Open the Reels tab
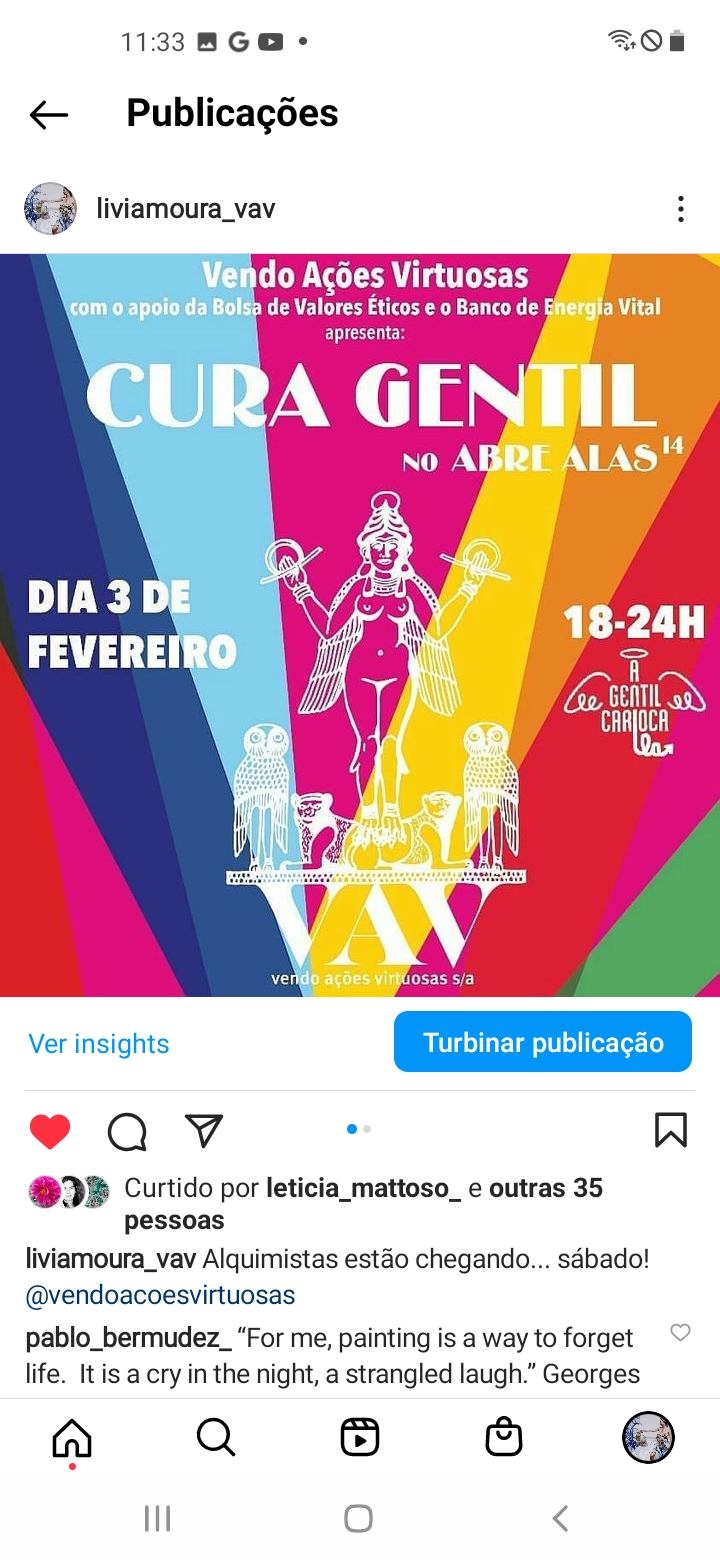Image resolution: width=720 pixels, height=1560 pixels. 359,1438
